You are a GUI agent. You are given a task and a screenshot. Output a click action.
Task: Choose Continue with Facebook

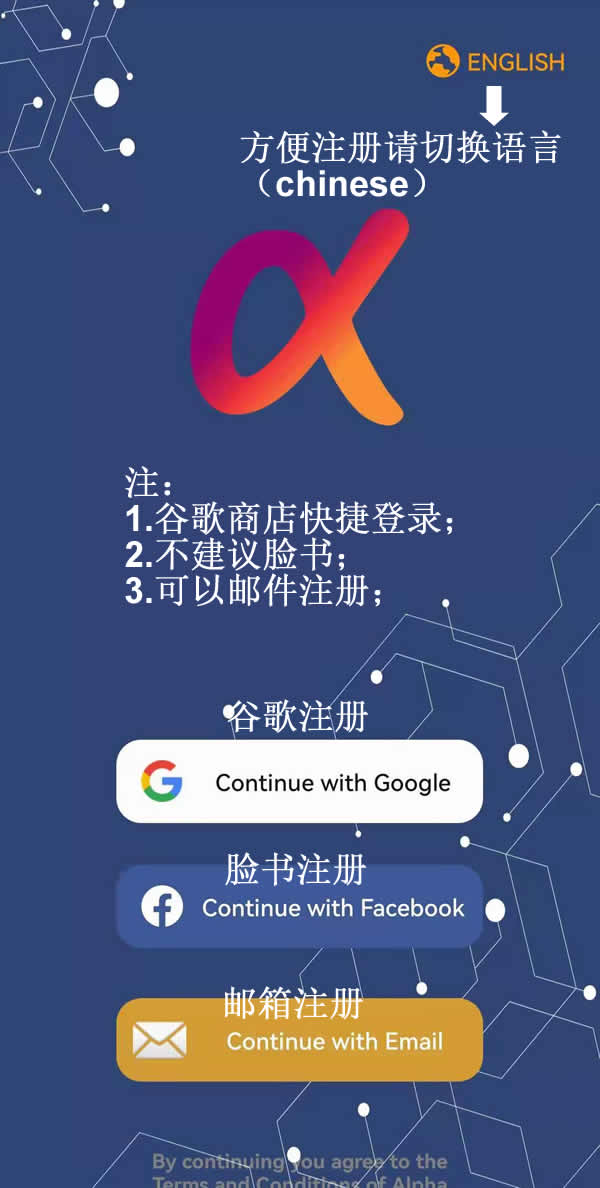click(x=299, y=908)
